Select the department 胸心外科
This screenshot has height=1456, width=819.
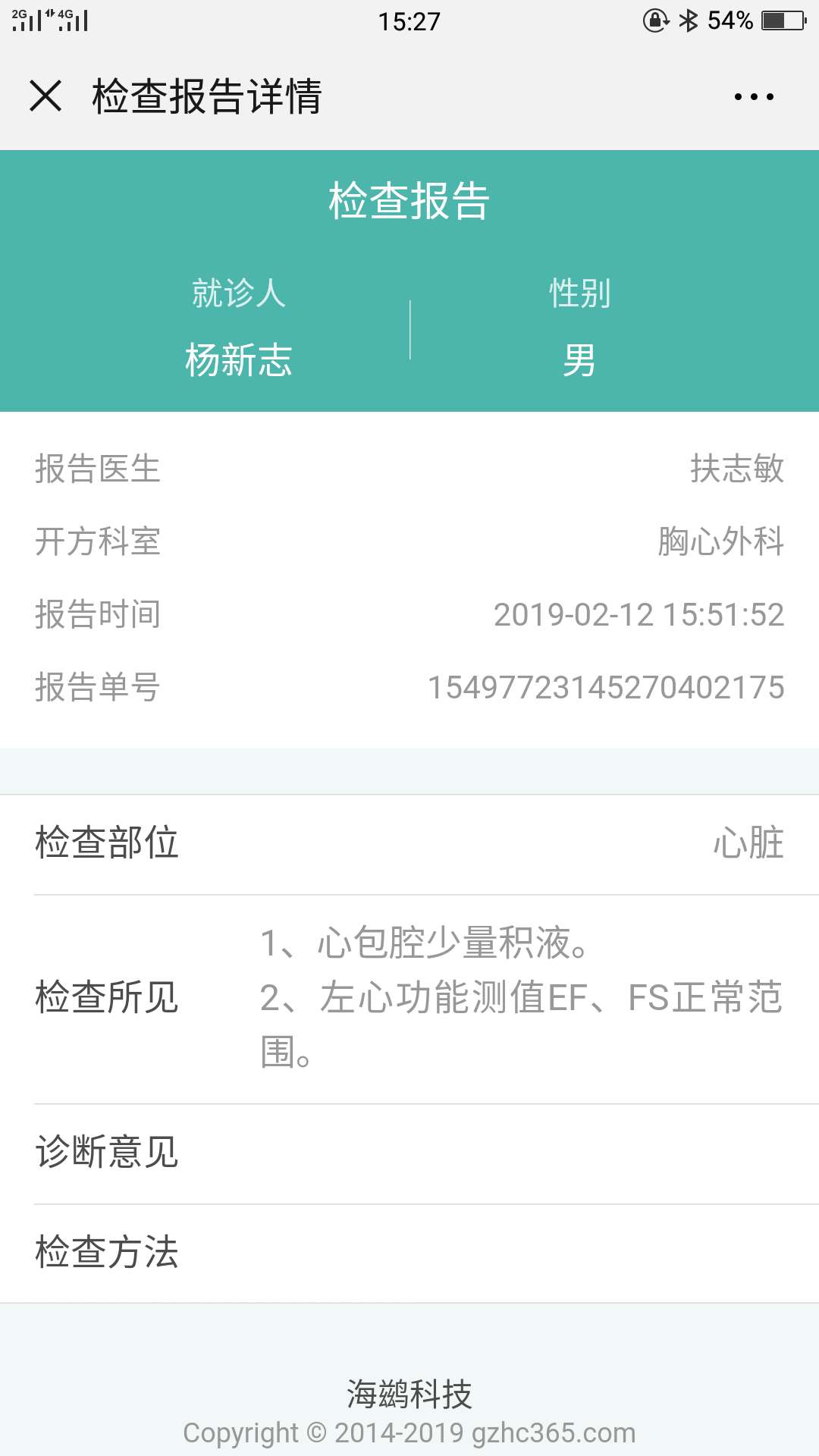(x=722, y=542)
